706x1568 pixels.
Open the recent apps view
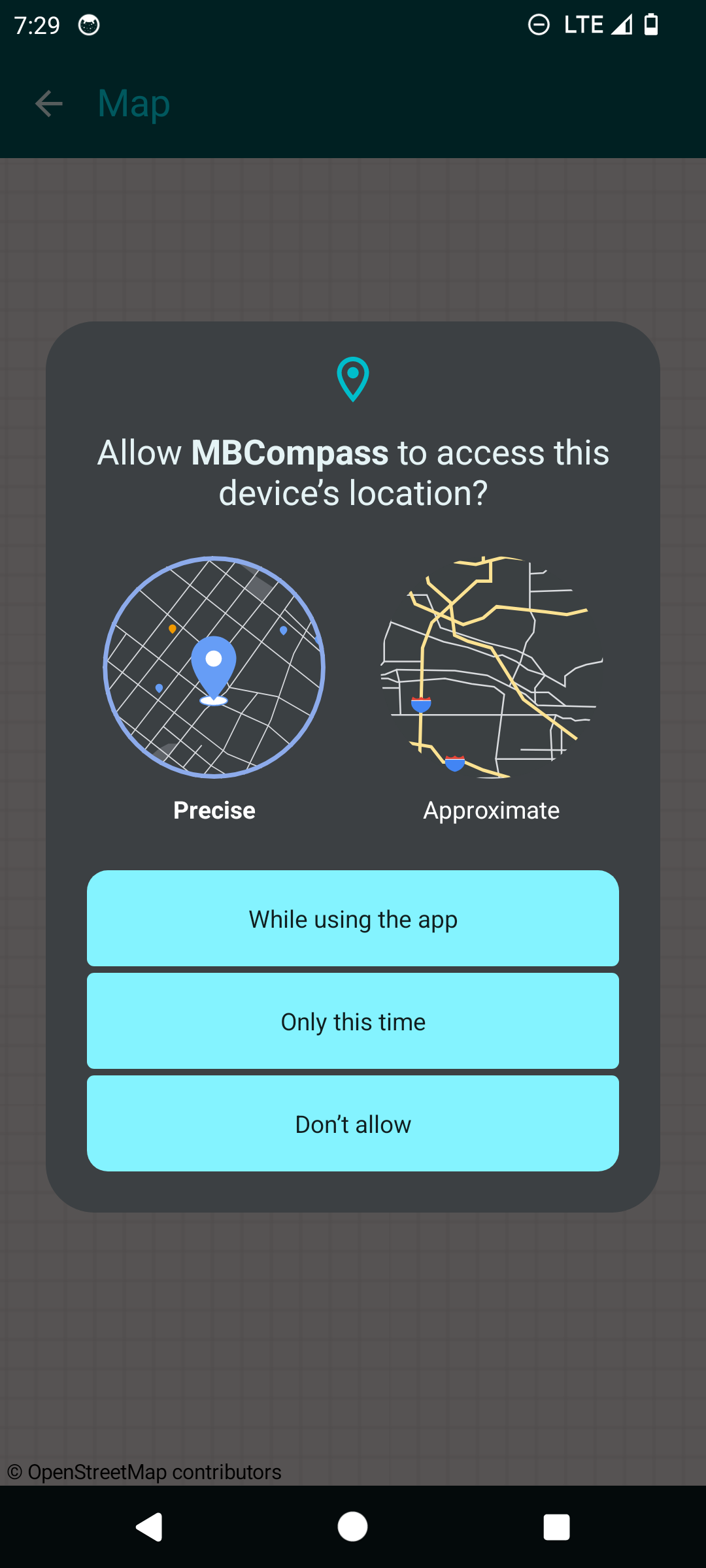[556, 1527]
